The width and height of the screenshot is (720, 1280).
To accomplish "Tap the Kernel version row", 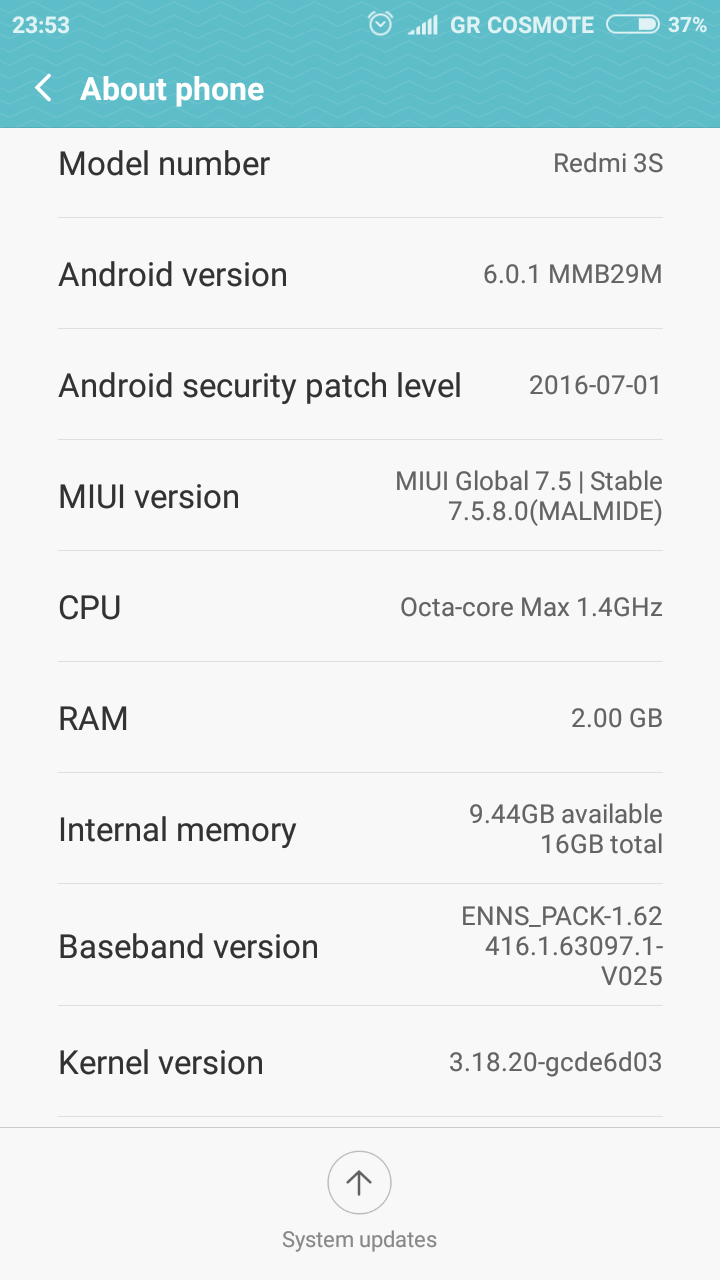I will click(360, 1062).
